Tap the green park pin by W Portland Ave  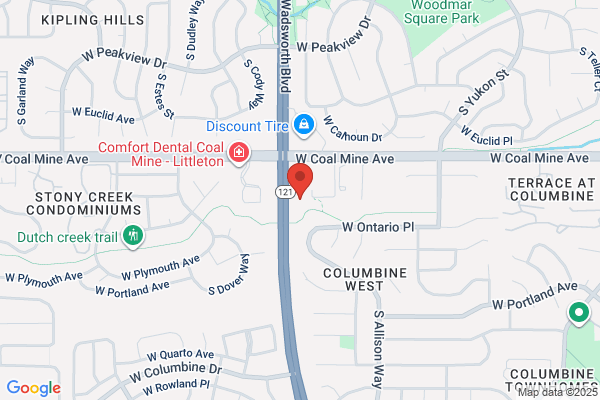pos(579,313)
